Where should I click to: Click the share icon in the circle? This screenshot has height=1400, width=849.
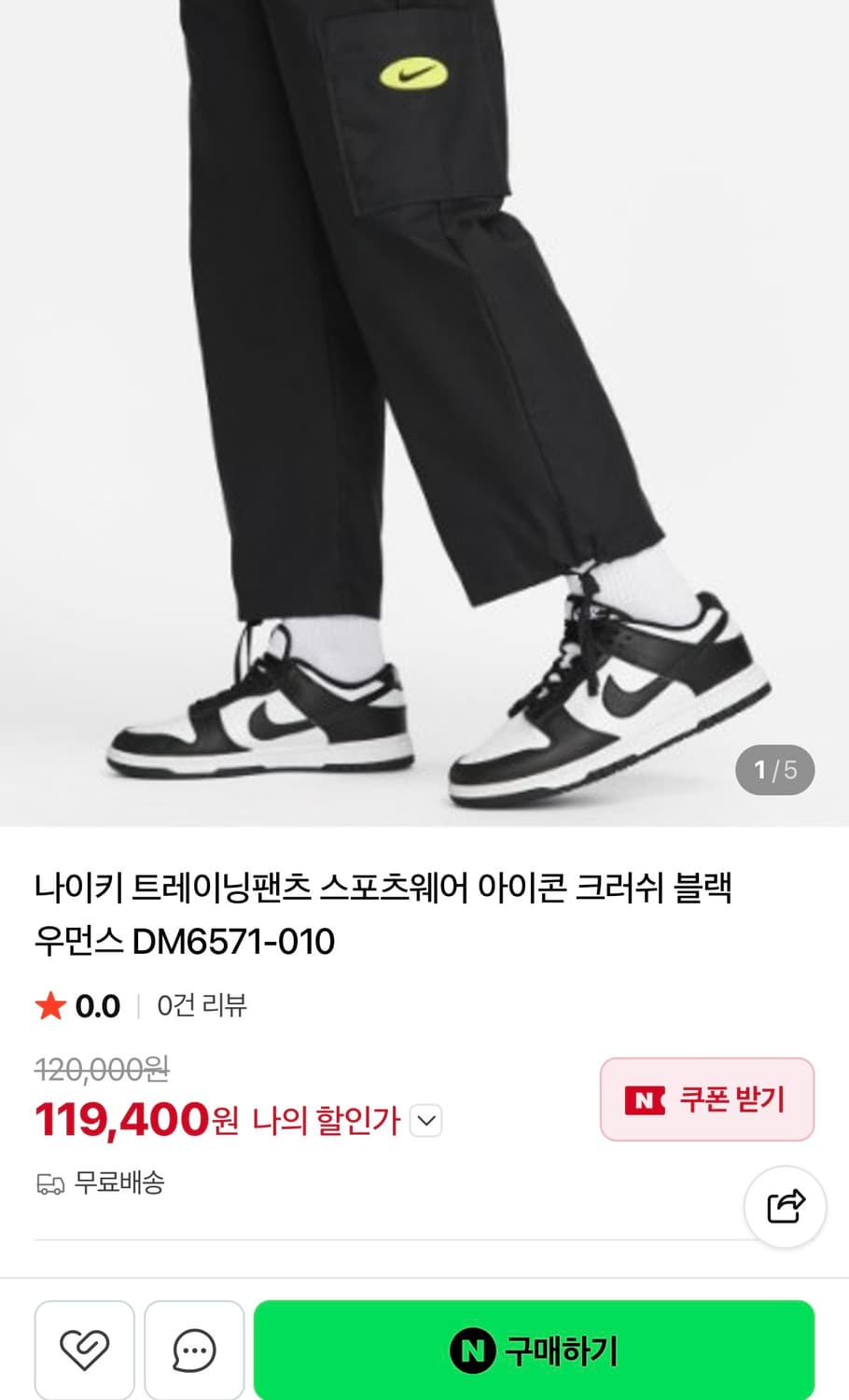pyautogui.click(x=785, y=1206)
